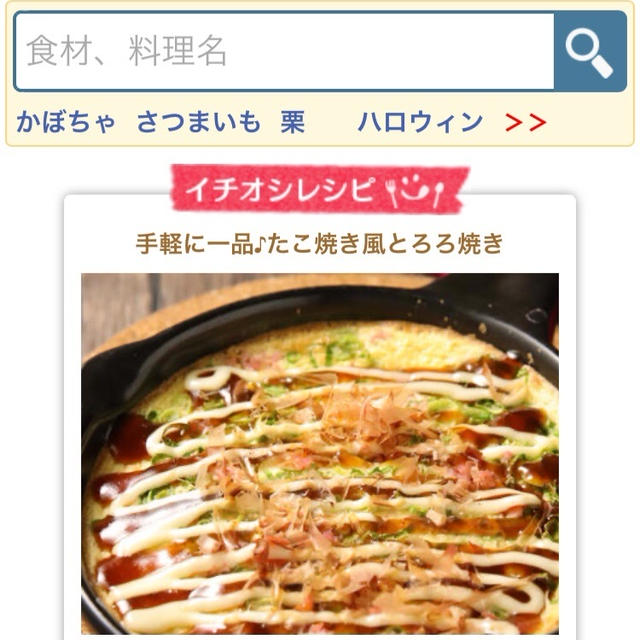
Task: Tap the magnifying glass search button
Action: (x=590, y=52)
